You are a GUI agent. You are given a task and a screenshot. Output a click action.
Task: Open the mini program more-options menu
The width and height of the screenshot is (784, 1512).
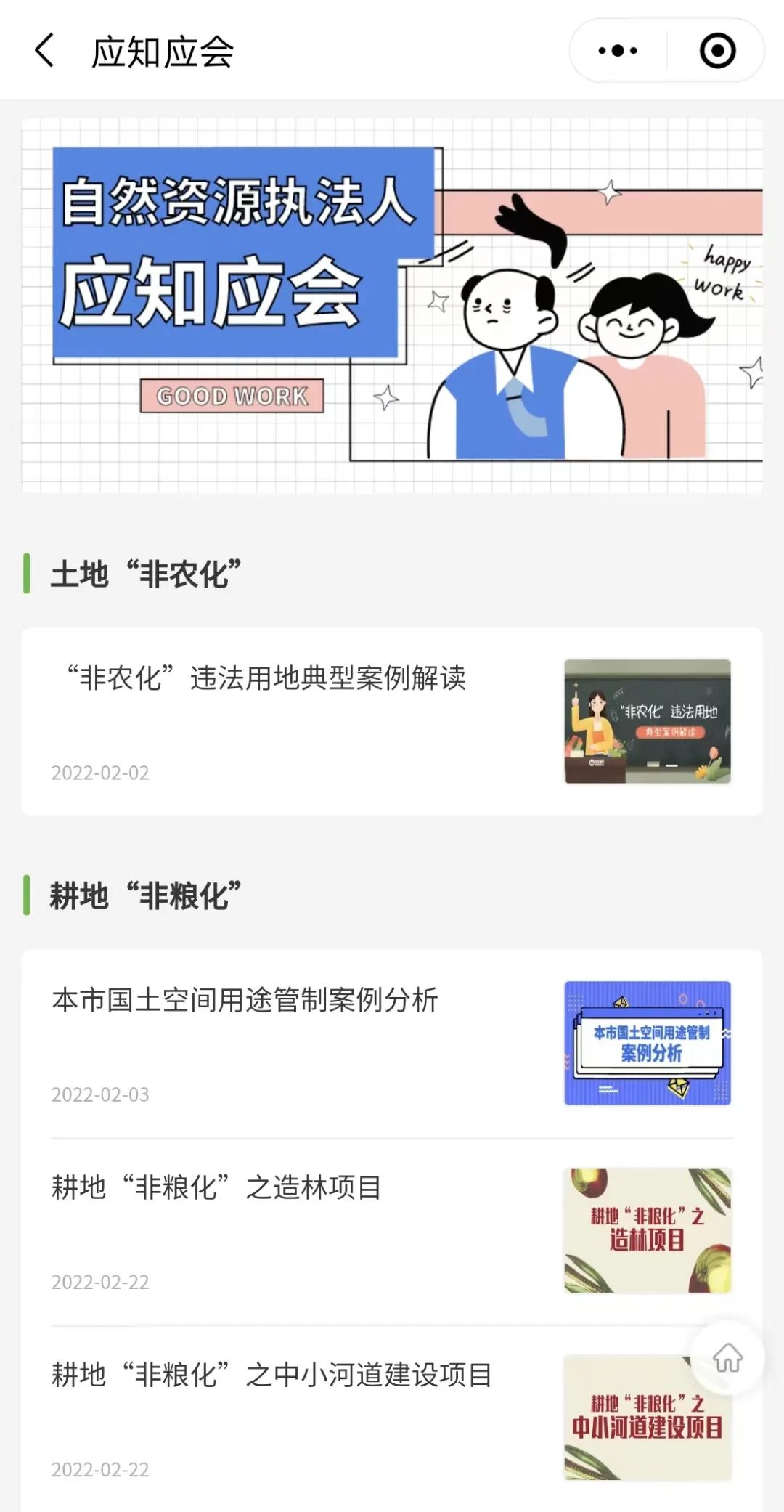point(618,51)
